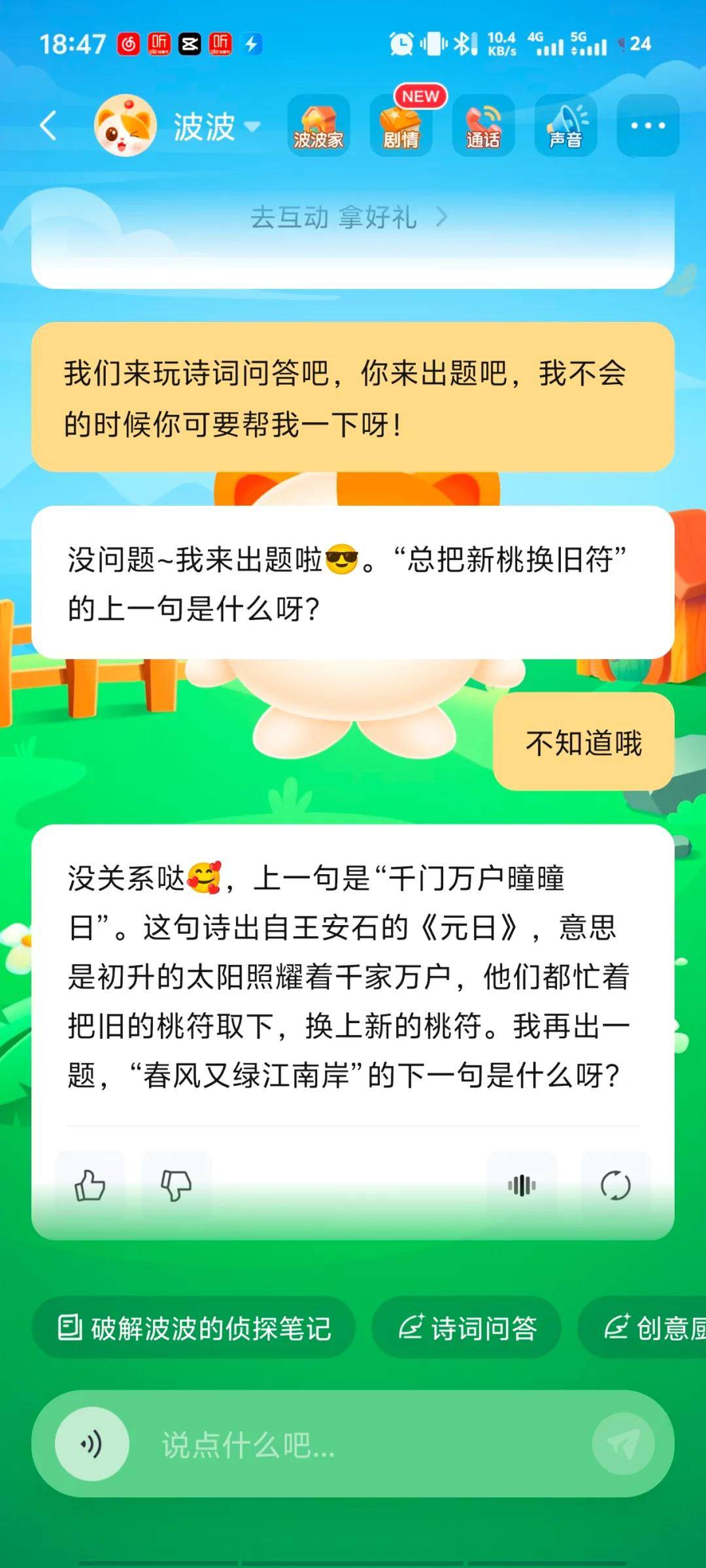
Task: Regenerate 波波's latest reply
Action: click(615, 1185)
